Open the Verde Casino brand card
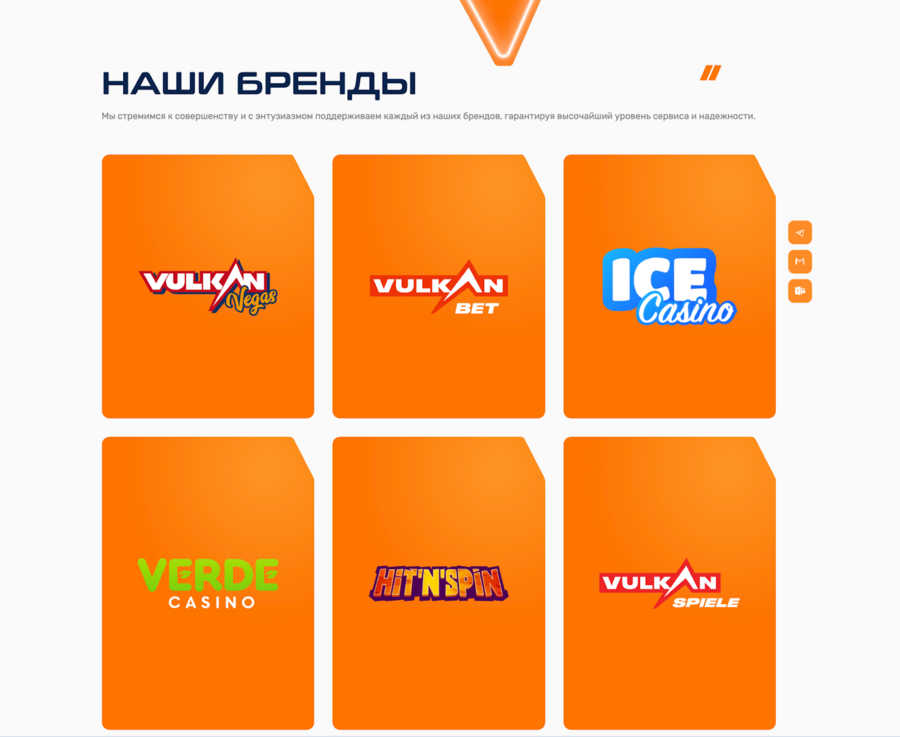Screen dimensions: 900x737 click(x=208, y=582)
